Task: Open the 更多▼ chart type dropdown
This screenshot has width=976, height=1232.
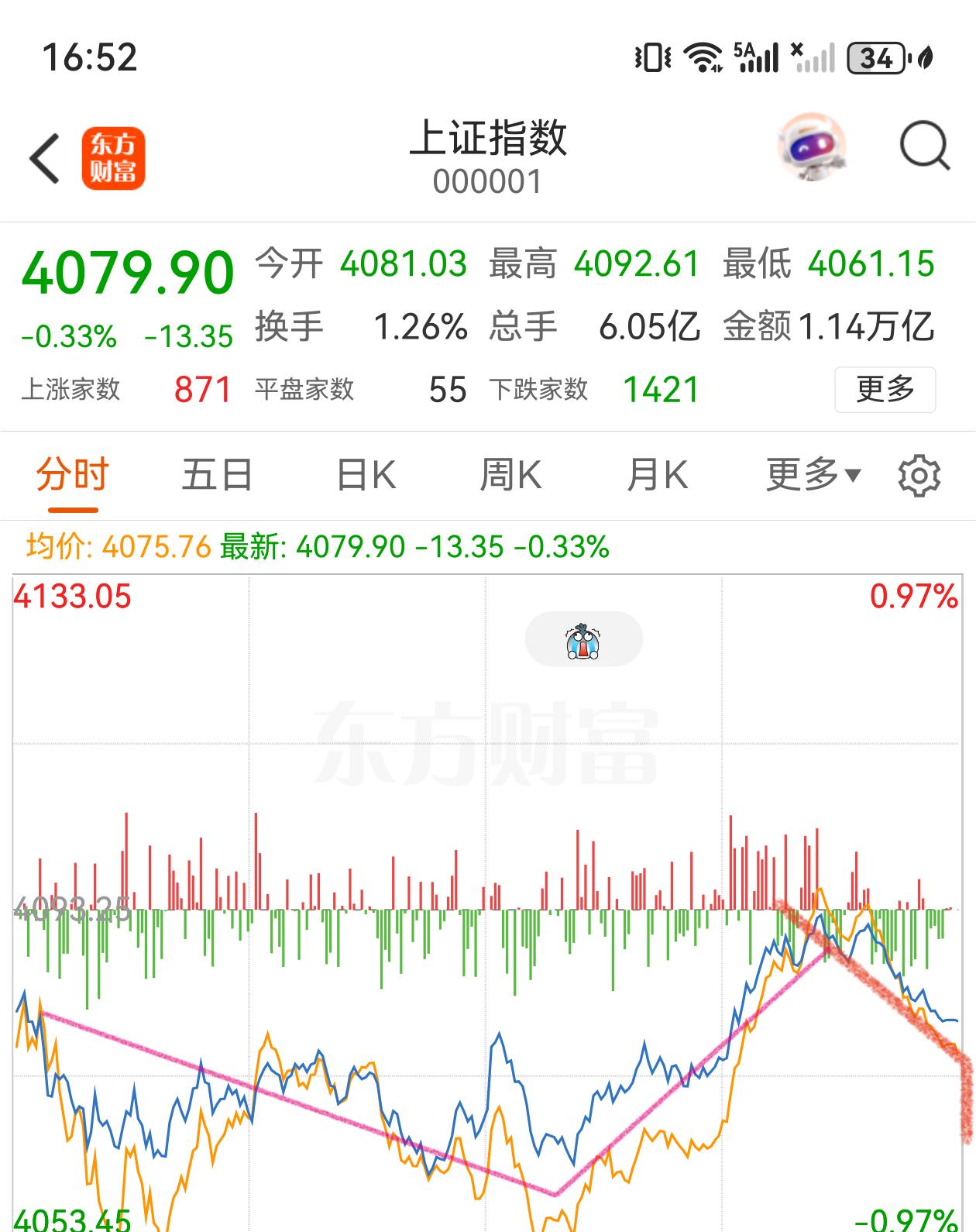Action: [806, 476]
